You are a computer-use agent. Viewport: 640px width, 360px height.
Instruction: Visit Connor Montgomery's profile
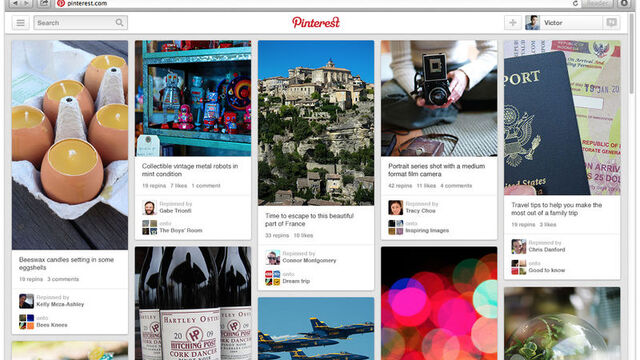[309, 260]
